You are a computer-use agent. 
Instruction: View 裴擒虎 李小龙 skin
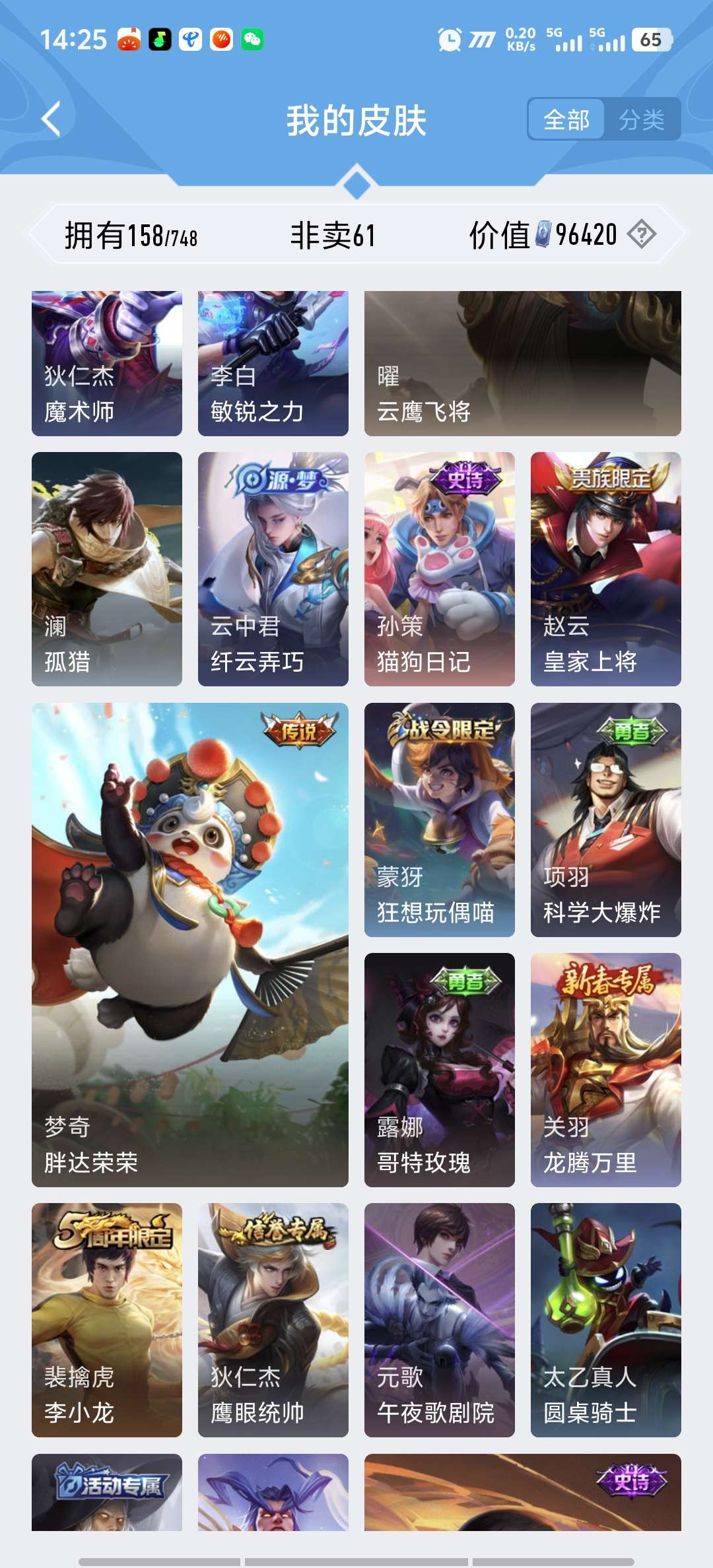(x=107, y=1320)
